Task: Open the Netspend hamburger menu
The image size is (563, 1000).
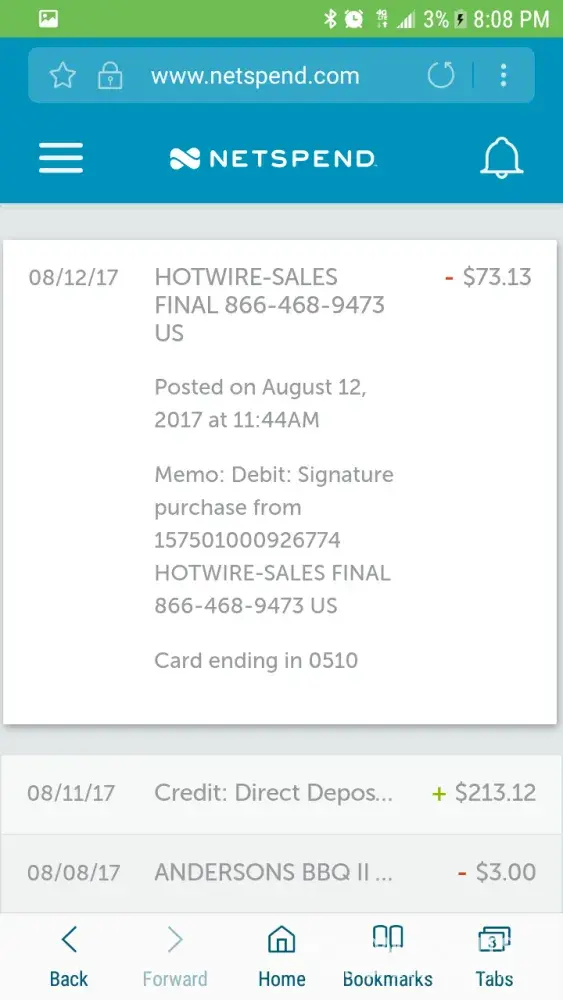Action: (61, 158)
